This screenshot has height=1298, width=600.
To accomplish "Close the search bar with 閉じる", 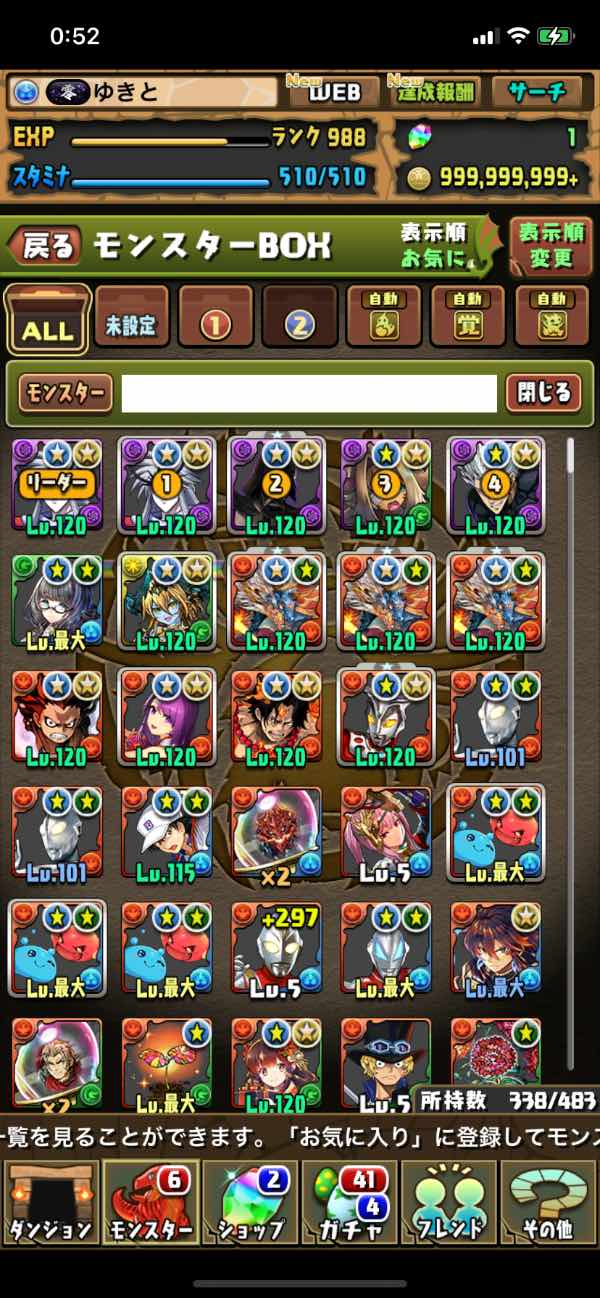I will click(x=543, y=393).
